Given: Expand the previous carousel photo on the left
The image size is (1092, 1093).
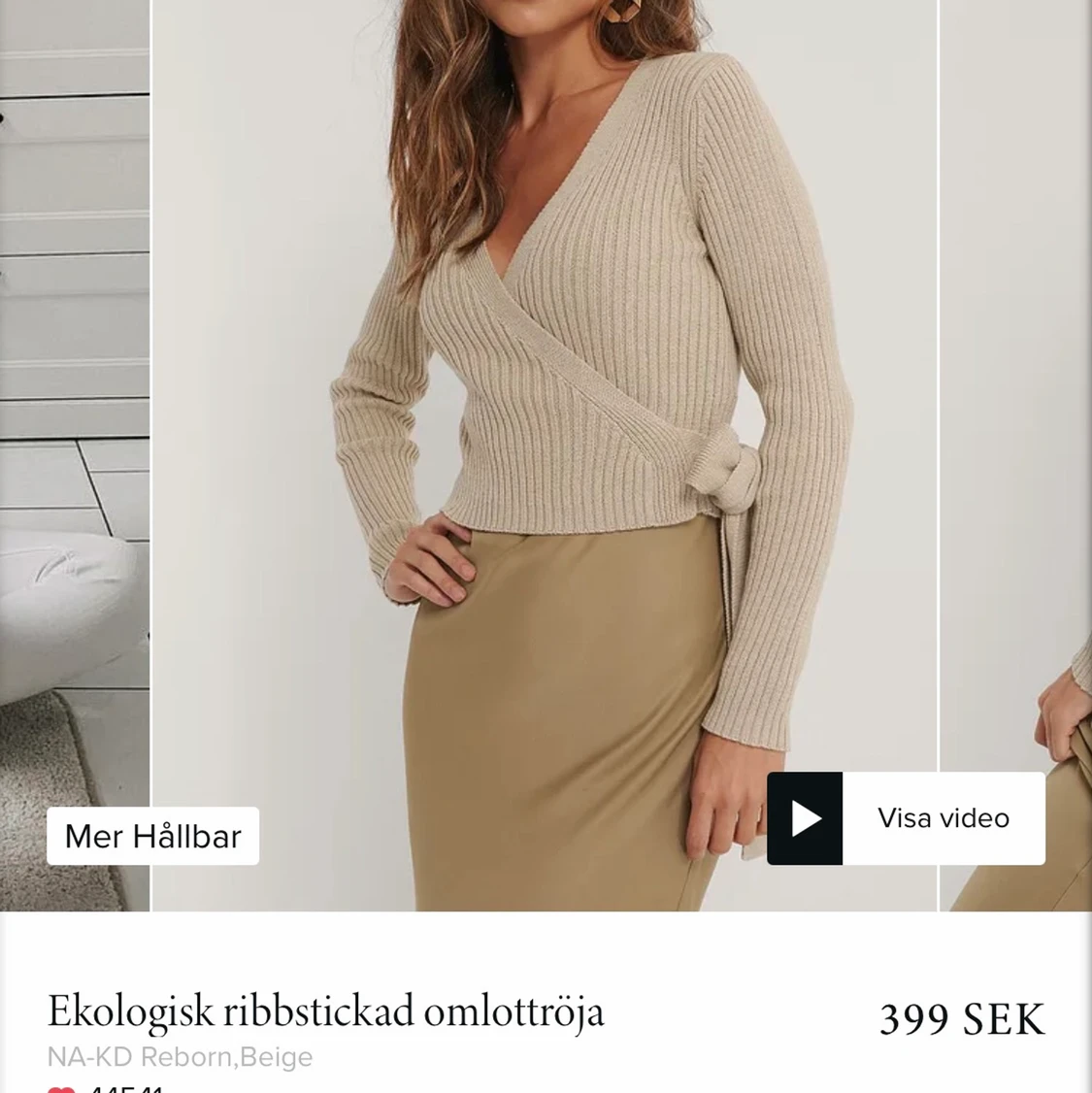Looking at the screenshot, I should (73, 456).
